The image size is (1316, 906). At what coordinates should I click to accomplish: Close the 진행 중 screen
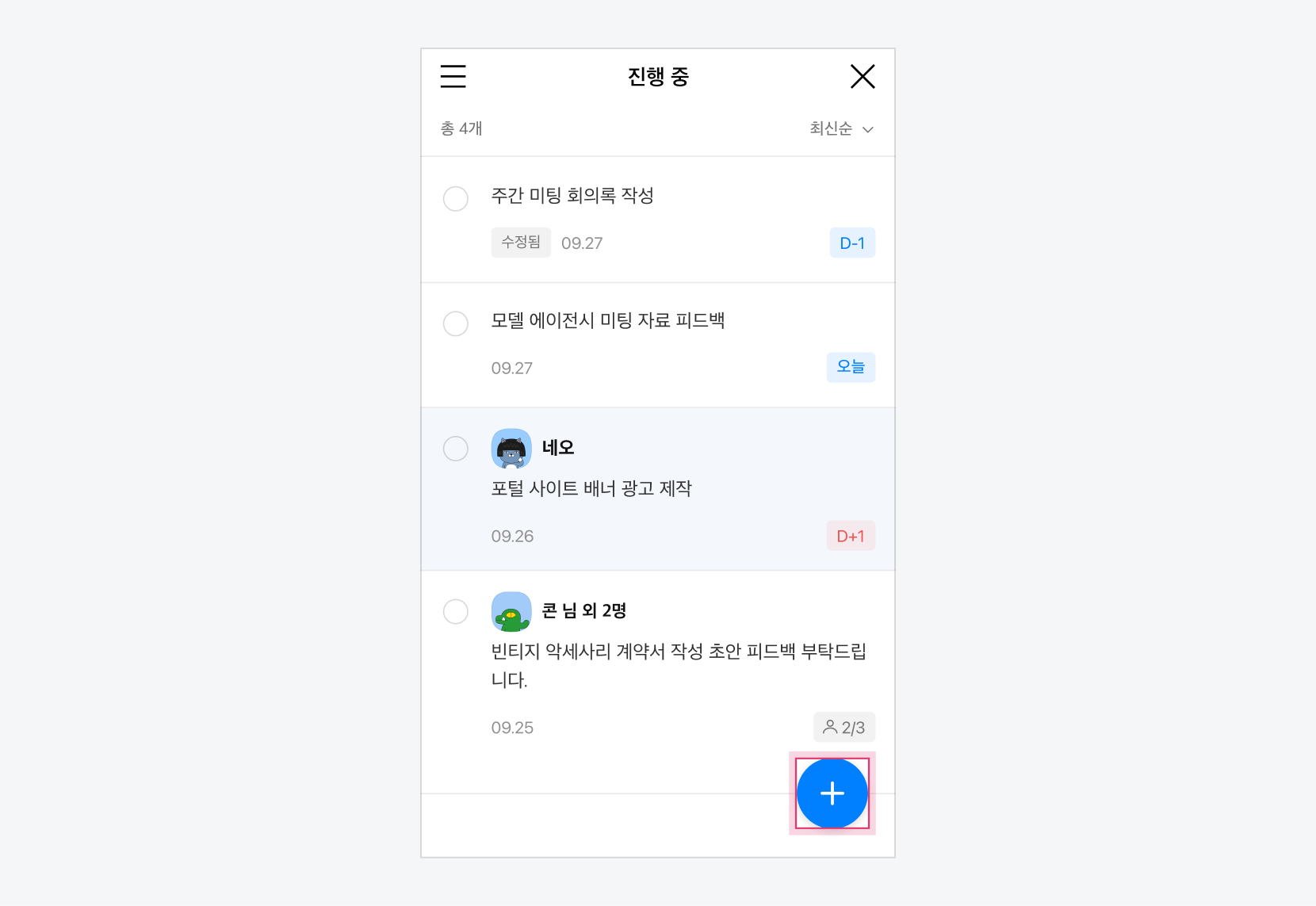862,76
